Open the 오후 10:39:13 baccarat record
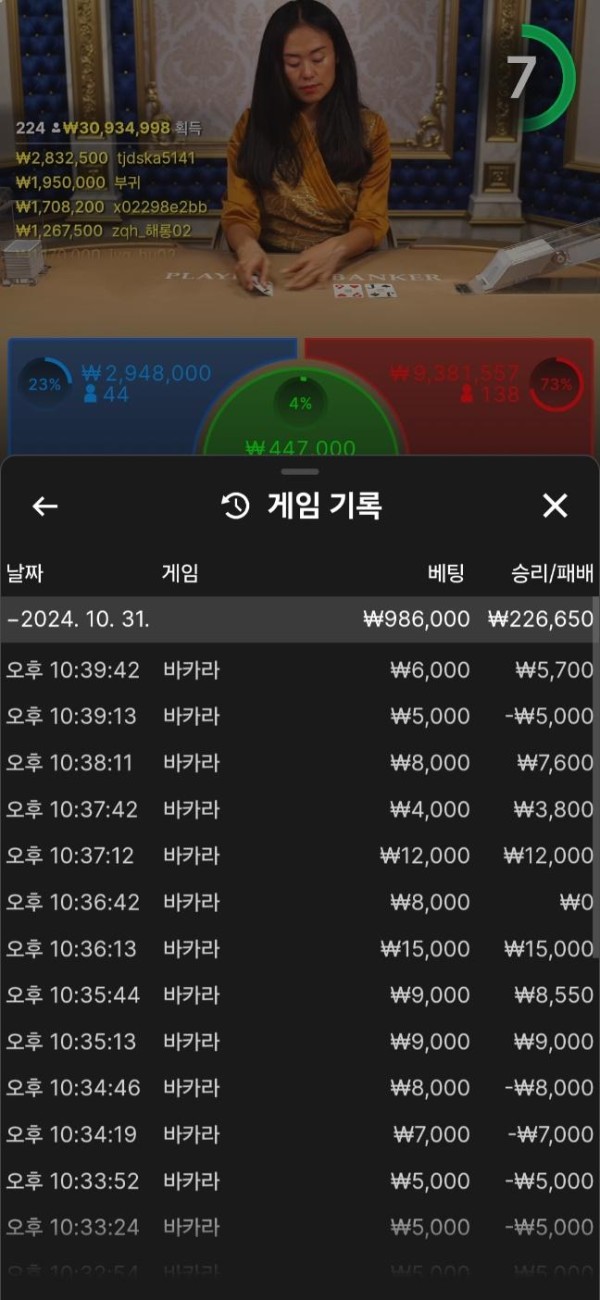 coord(300,716)
